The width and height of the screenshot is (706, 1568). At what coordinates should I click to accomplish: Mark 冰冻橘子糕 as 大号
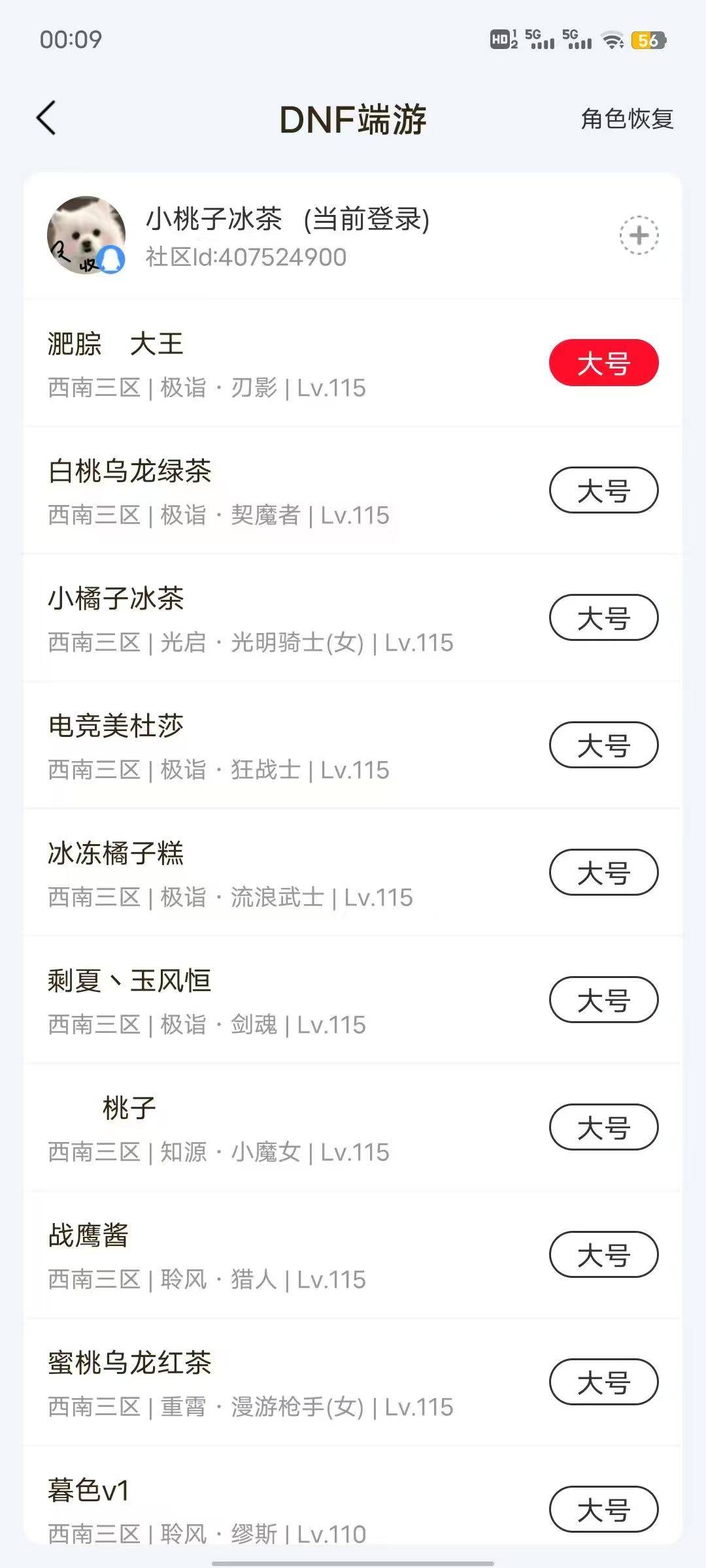click(603, 872)
